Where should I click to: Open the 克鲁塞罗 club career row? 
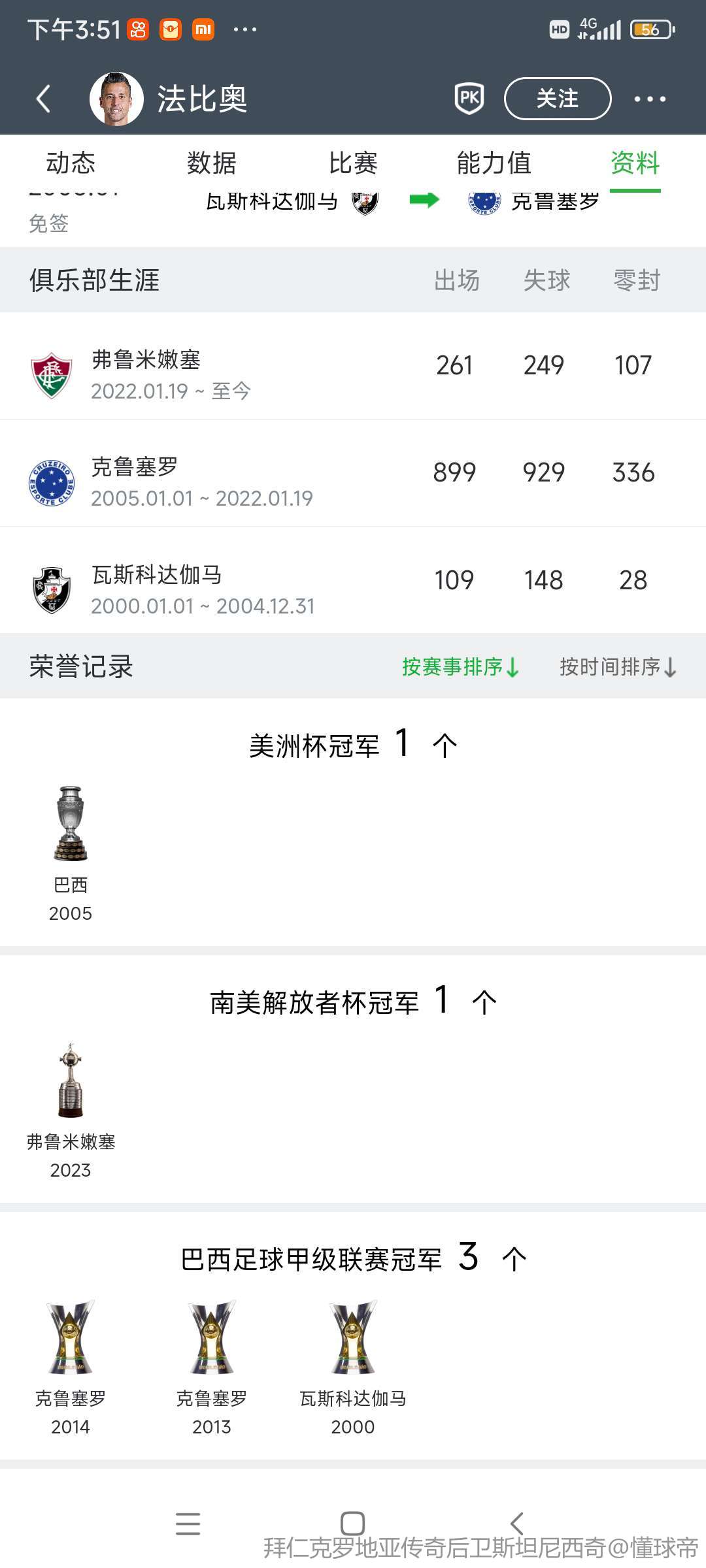pyautogui.click(x=353, y=473)
